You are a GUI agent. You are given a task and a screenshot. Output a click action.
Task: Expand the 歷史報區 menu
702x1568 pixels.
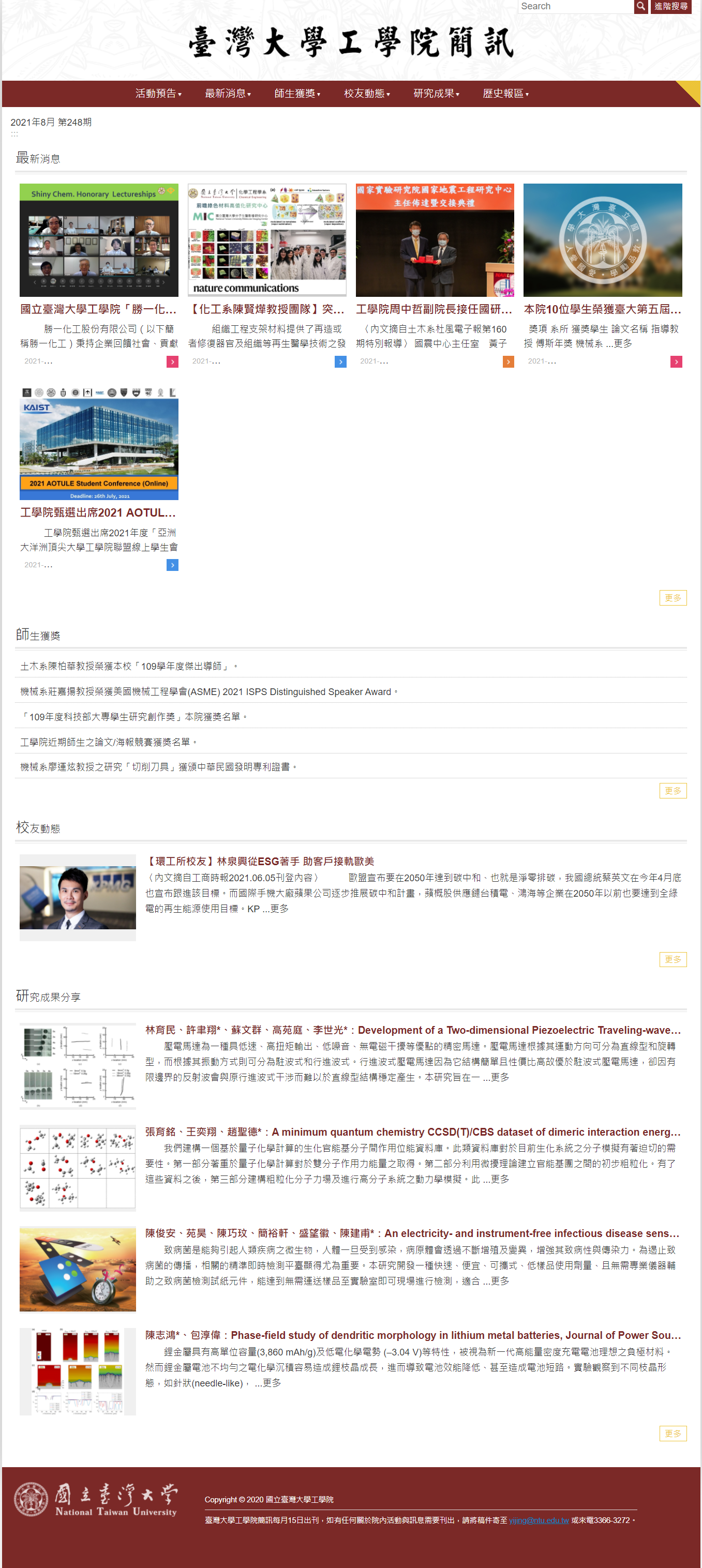505,93
